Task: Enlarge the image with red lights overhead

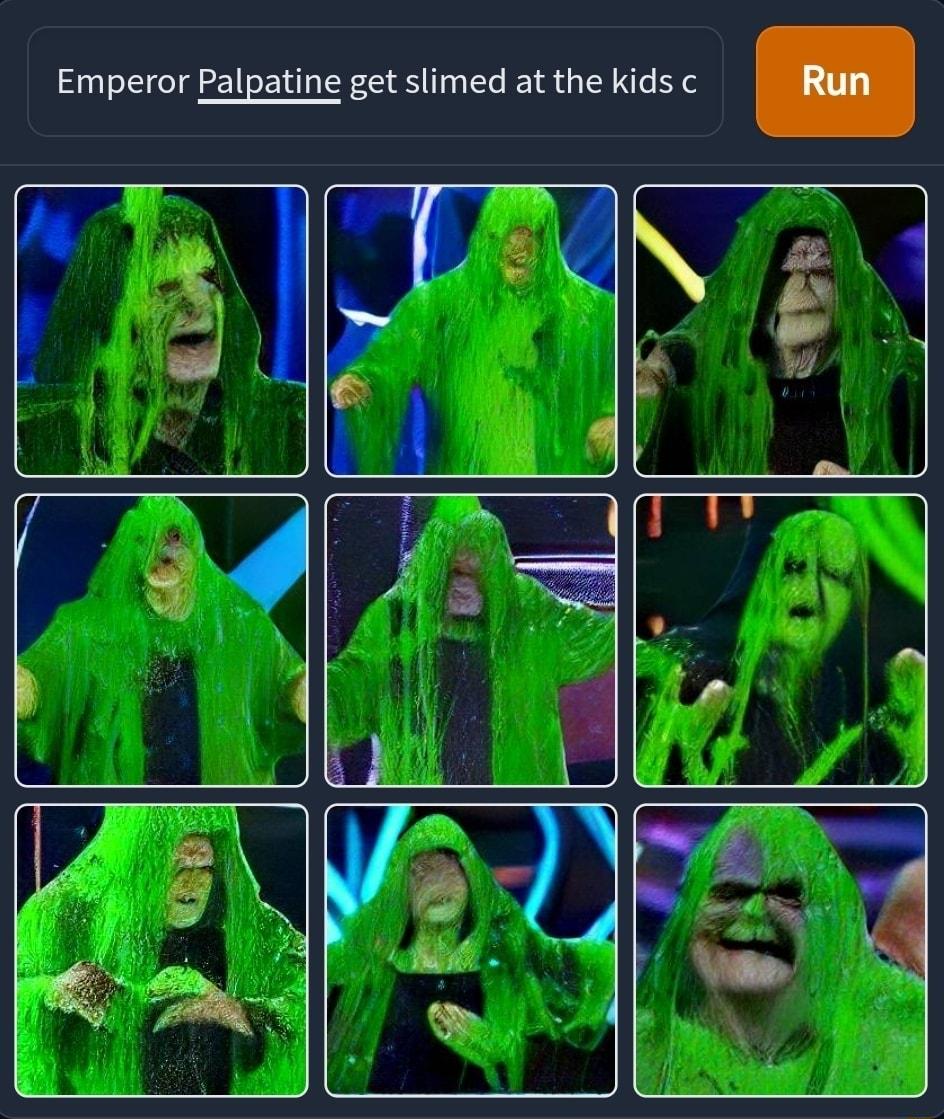Action: pos(780,641)
